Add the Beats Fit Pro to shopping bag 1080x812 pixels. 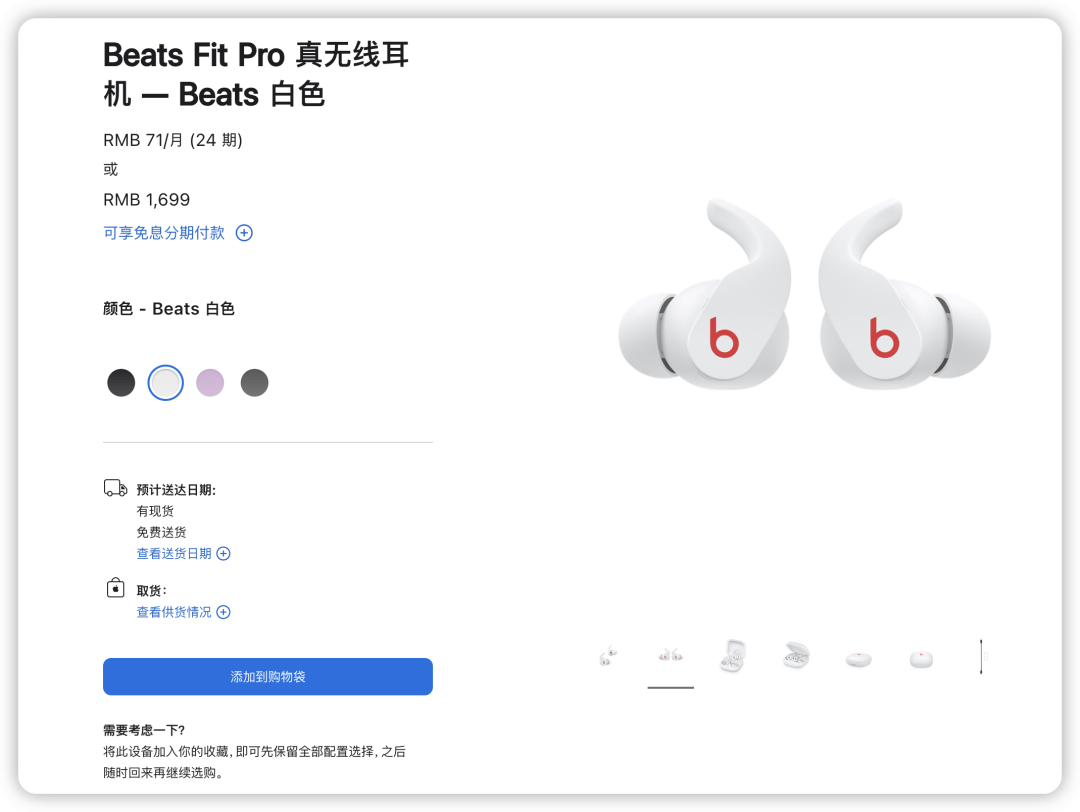tap(267, 677)
